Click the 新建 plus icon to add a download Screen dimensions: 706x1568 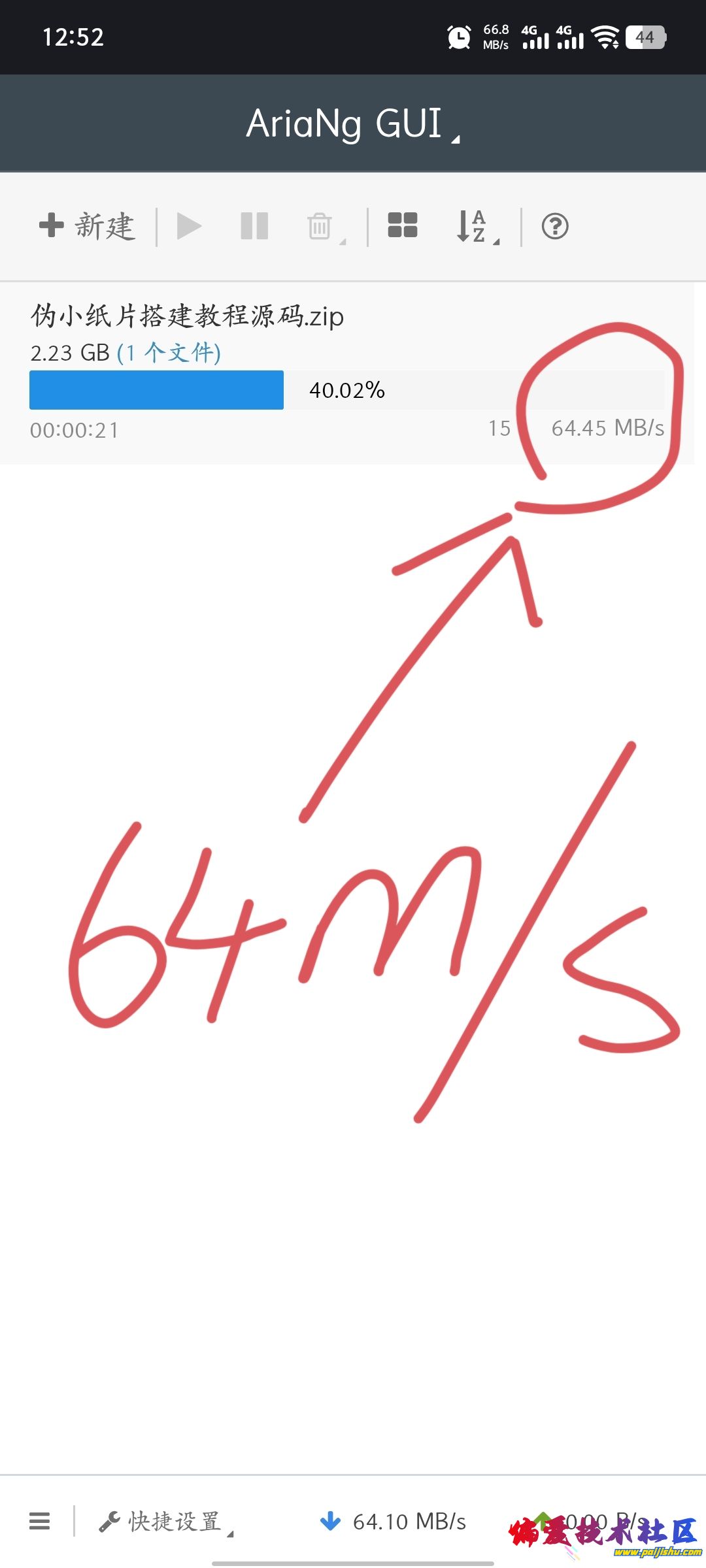coord(51,225)
